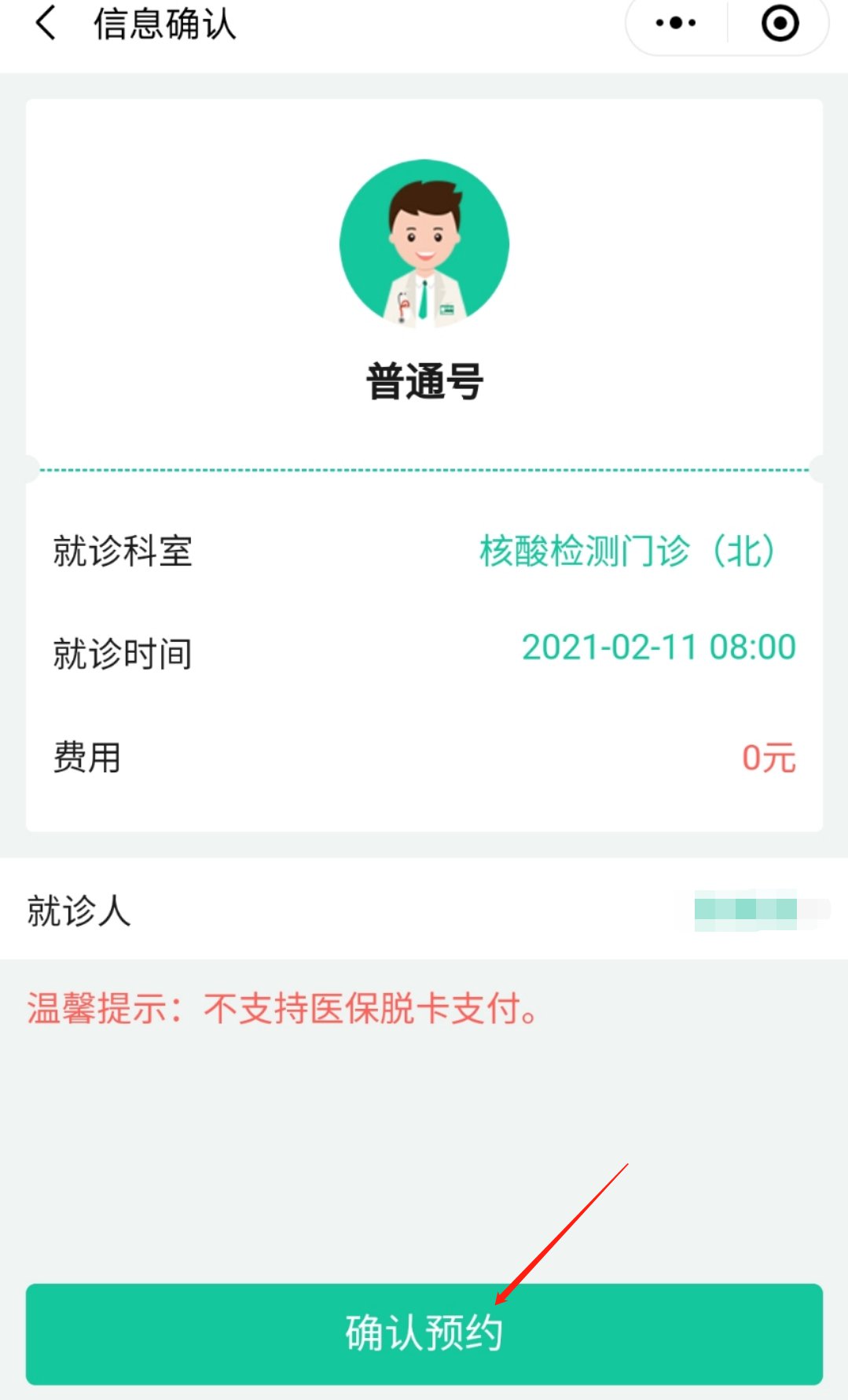Close the mini program via circle icon
The height and width of the screenshot is (1400, 848).
[x=780, y=24]
